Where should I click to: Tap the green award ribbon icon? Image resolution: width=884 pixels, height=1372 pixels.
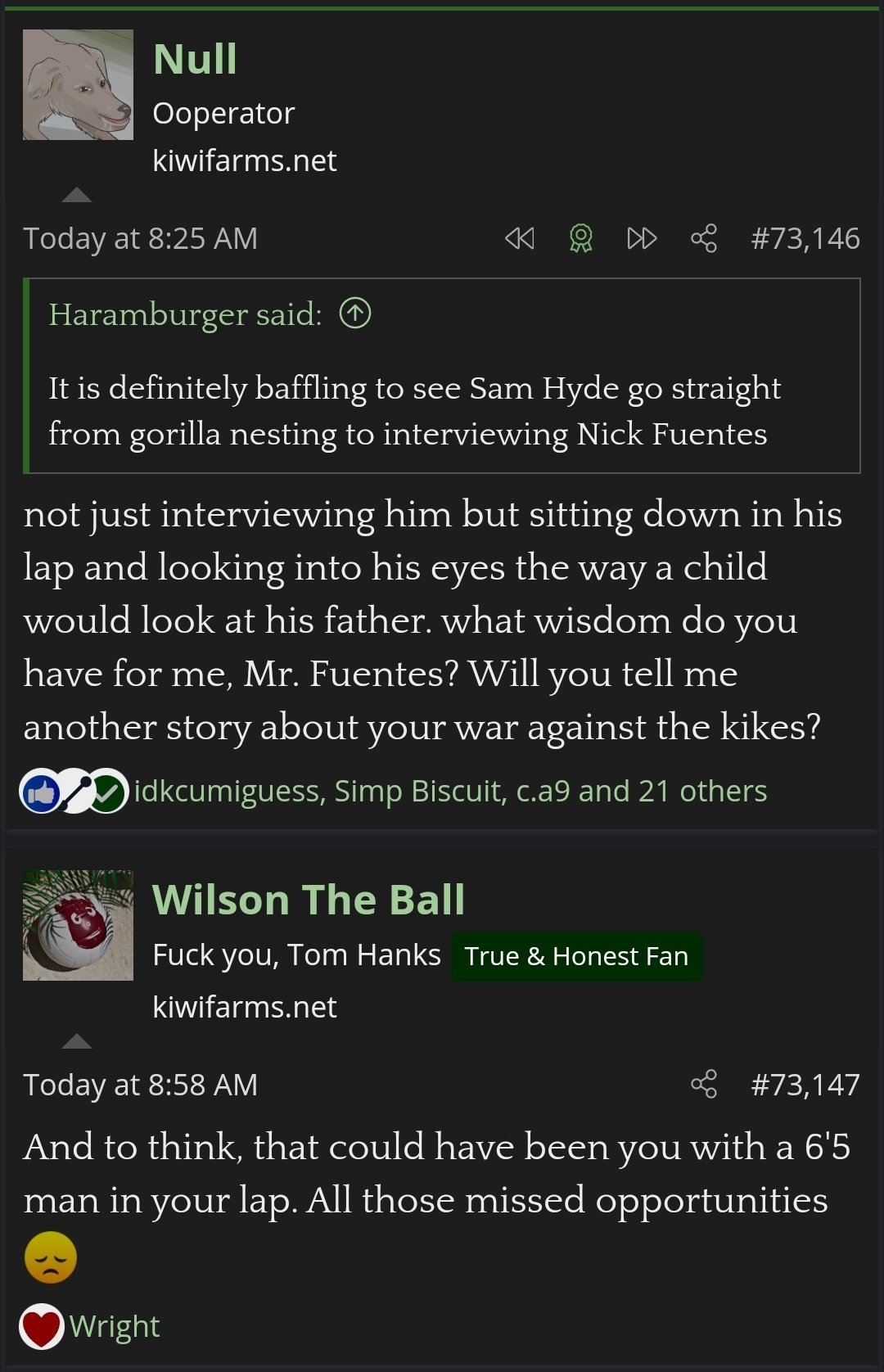580,238
